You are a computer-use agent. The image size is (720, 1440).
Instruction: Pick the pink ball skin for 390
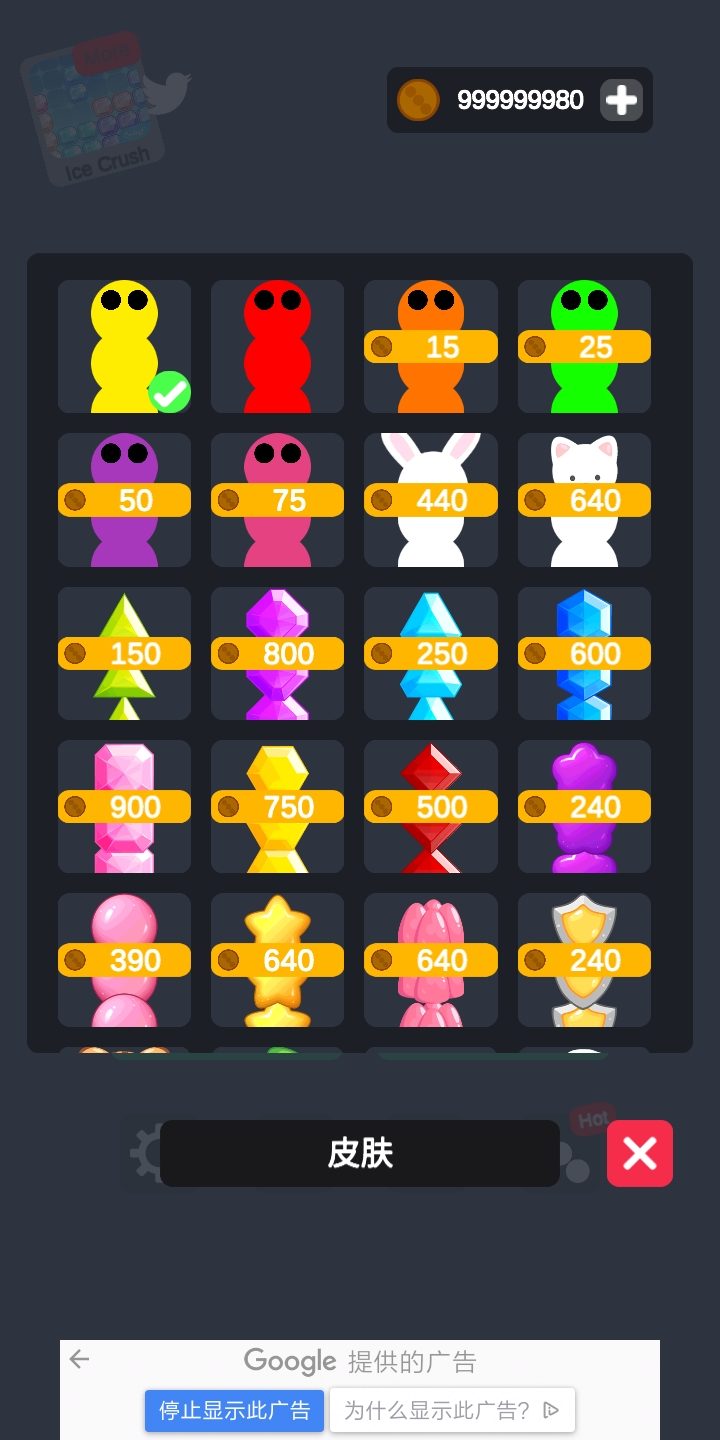124,959
